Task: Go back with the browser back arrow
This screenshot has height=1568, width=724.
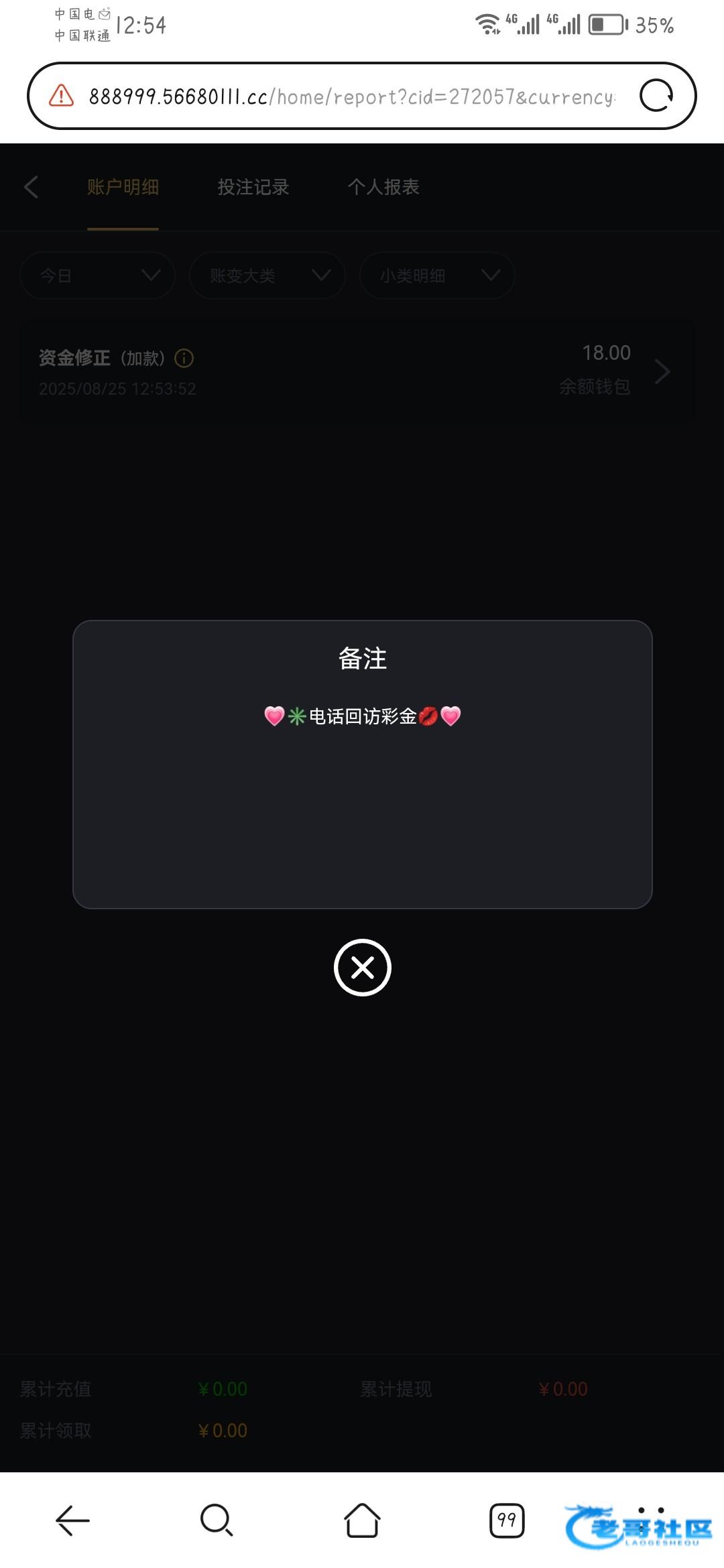Action: [x=72, y=1520]
